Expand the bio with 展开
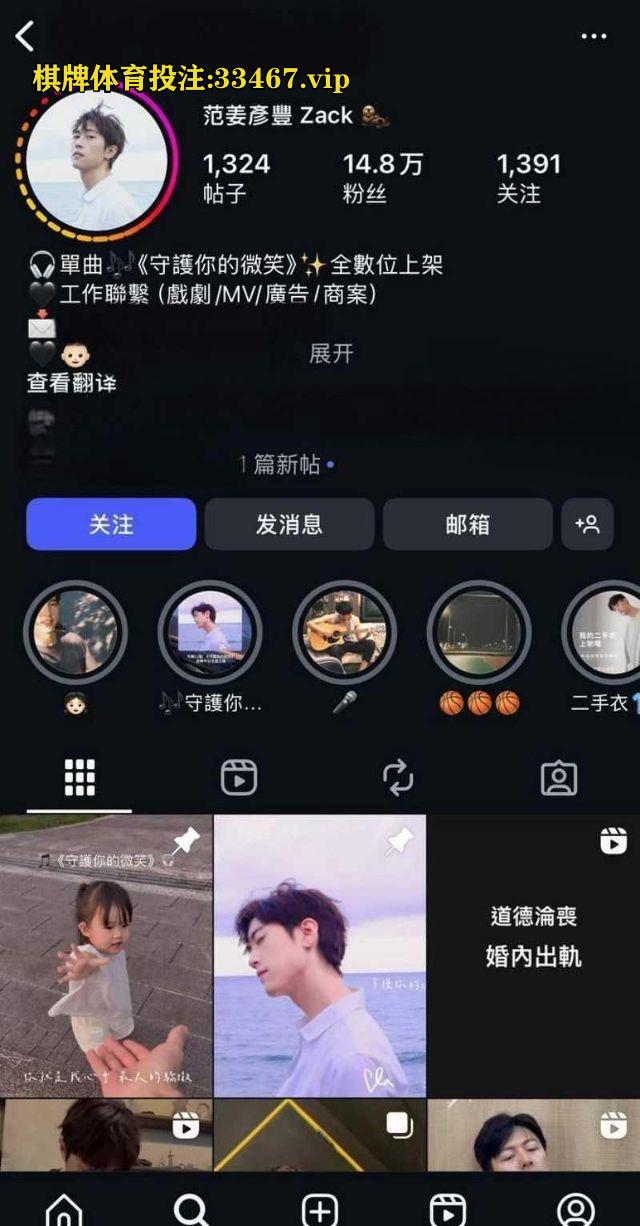Image resolution: width=640 pixels, height=1226 pixels. tap(331, 353)
